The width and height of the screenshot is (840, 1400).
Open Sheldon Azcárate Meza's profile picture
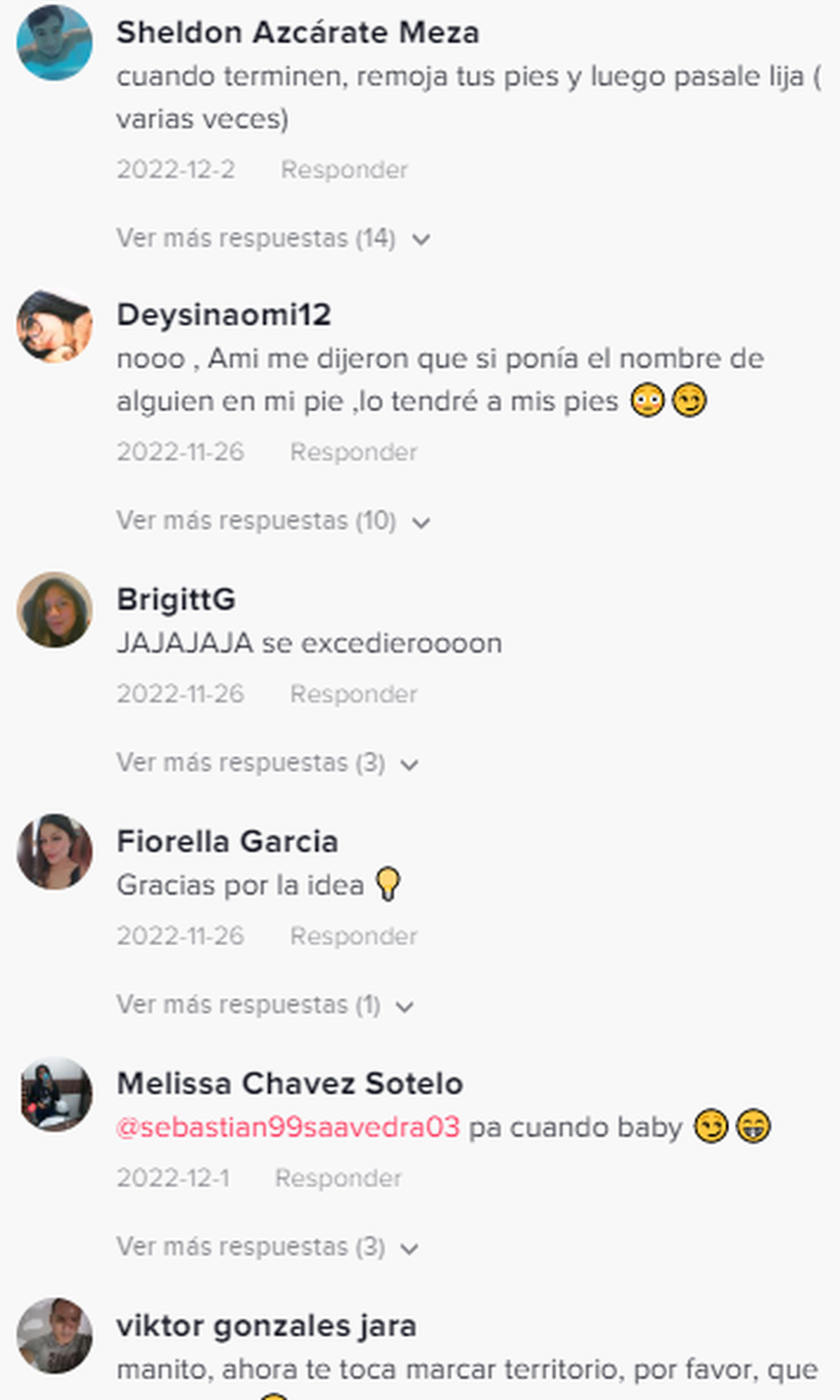click(x=55, y=43)
